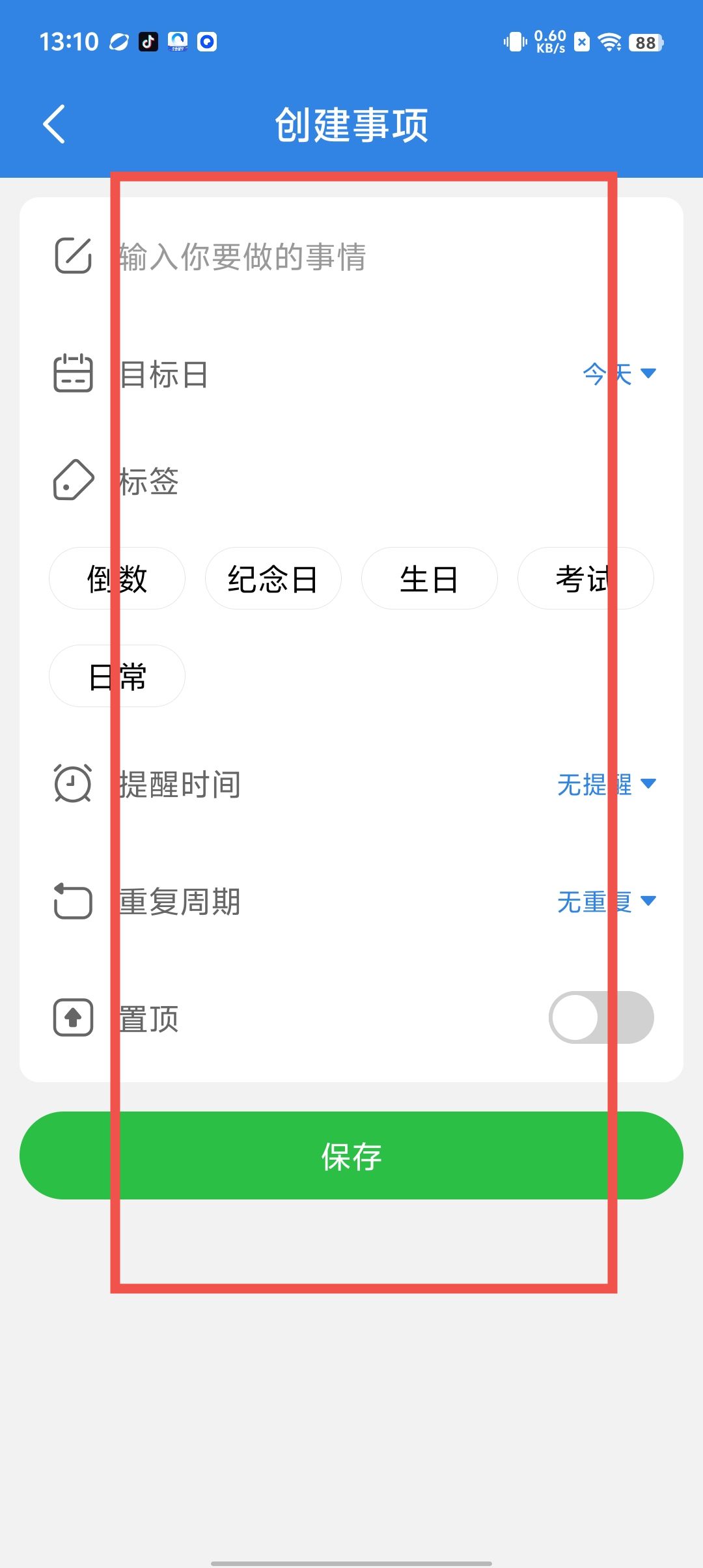Enable the 置顶 pin-to-top switch
This screenshot has width=703, height=1568.
[602, 1017]
